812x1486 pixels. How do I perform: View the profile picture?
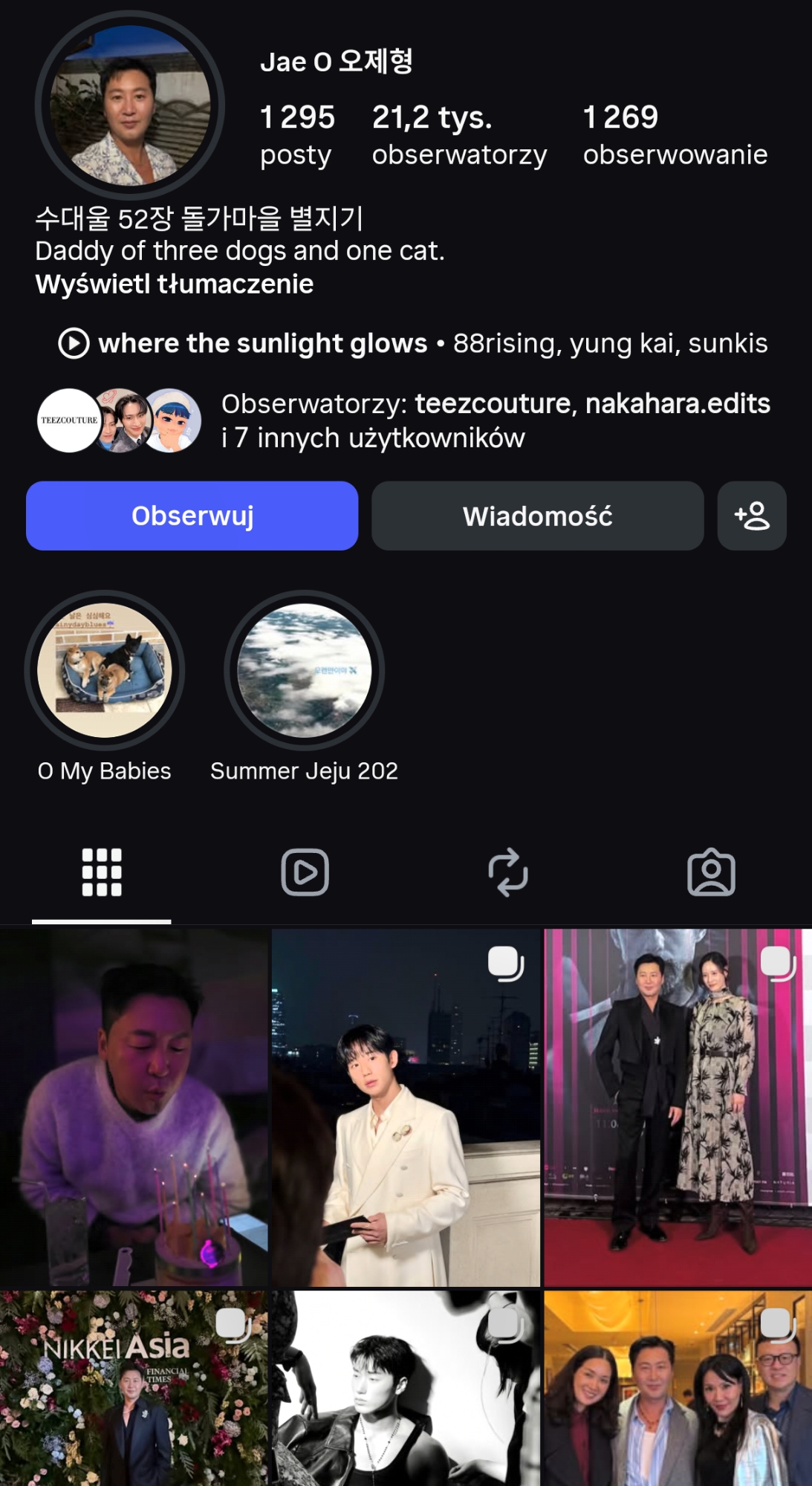click(x=130, y=106)
